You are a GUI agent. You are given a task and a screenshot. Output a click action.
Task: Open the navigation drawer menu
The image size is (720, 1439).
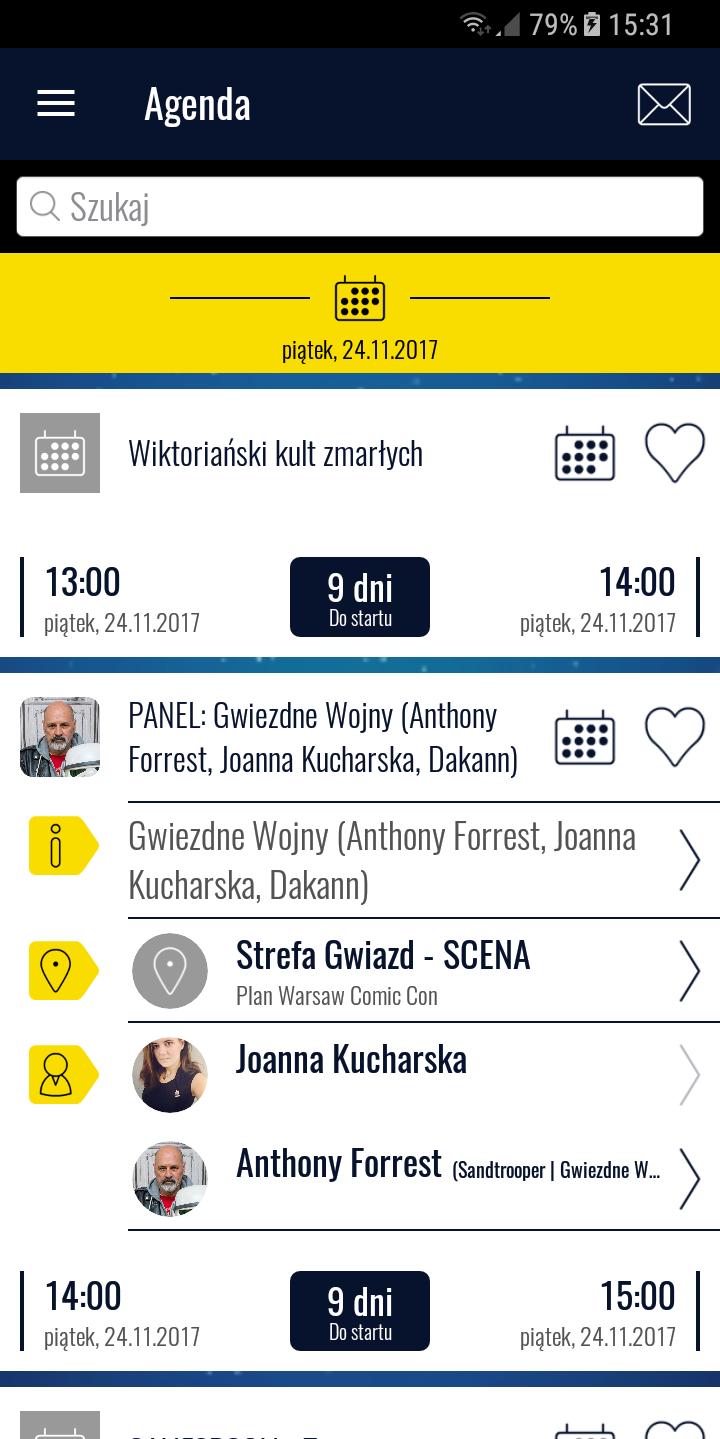coord(55,104)
